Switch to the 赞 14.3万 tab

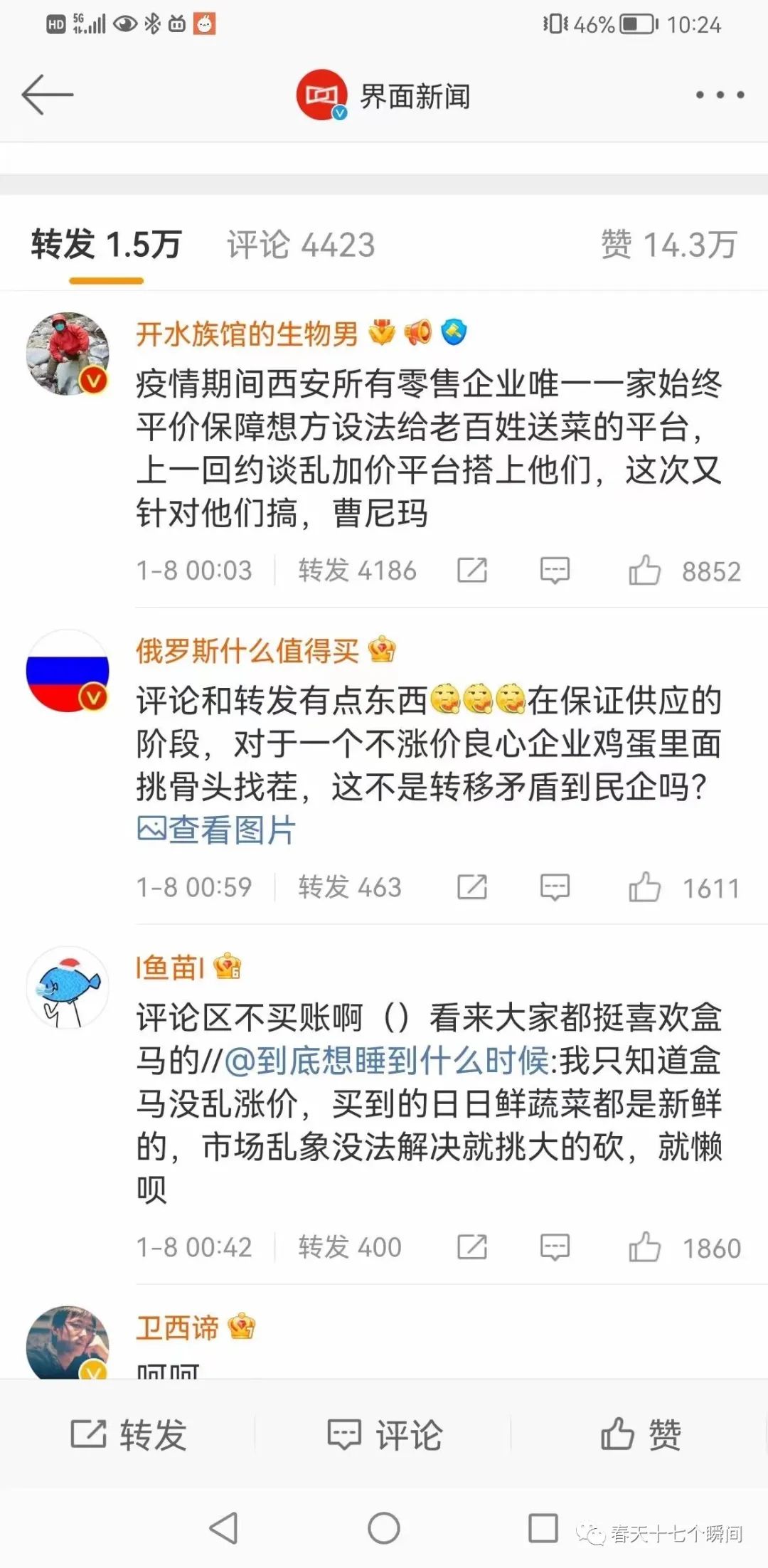point(668,245)
